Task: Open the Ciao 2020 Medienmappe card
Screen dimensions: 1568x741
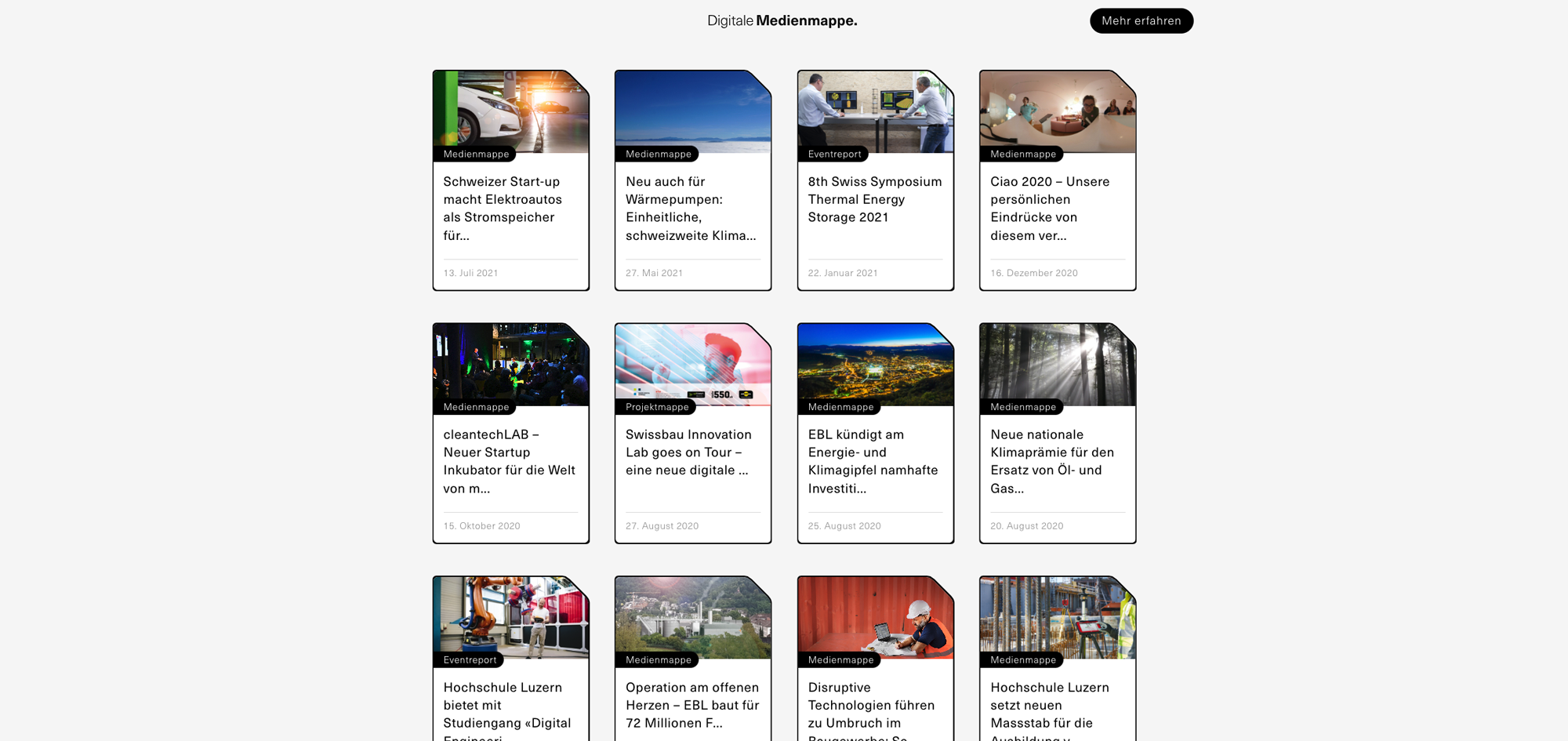Action: pyautogui.click(x=1057, y=208)
